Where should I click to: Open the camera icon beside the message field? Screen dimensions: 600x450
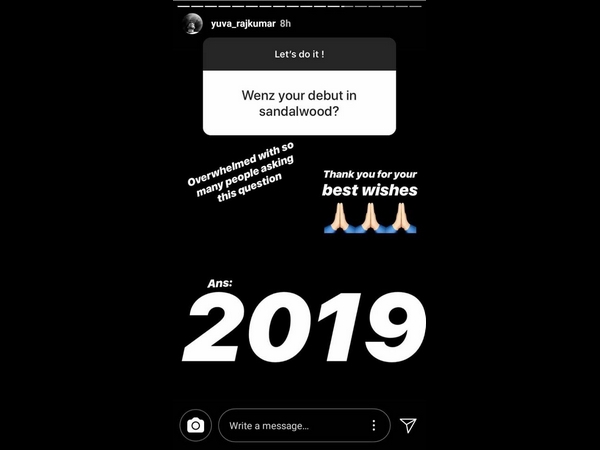click(196, 425)
